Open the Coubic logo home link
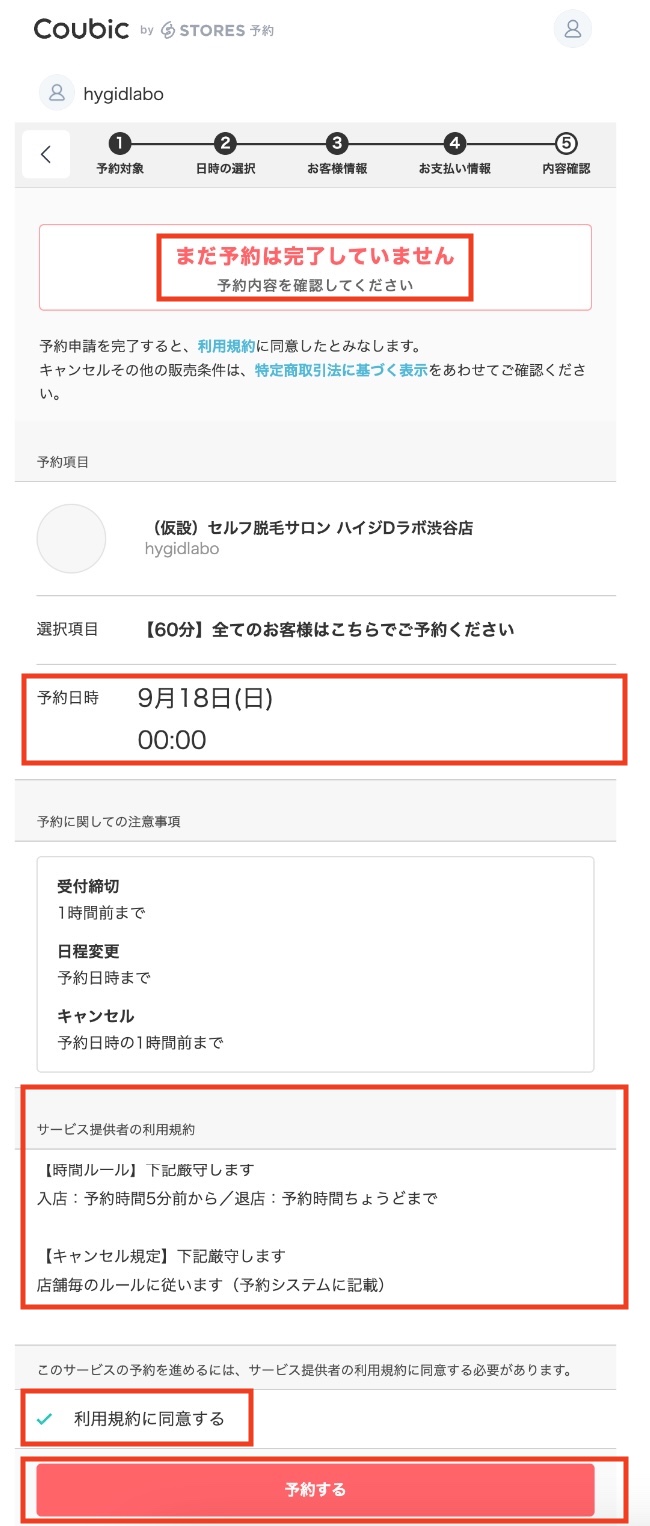This screenshot has height=1526, width=650. [82, 29]
